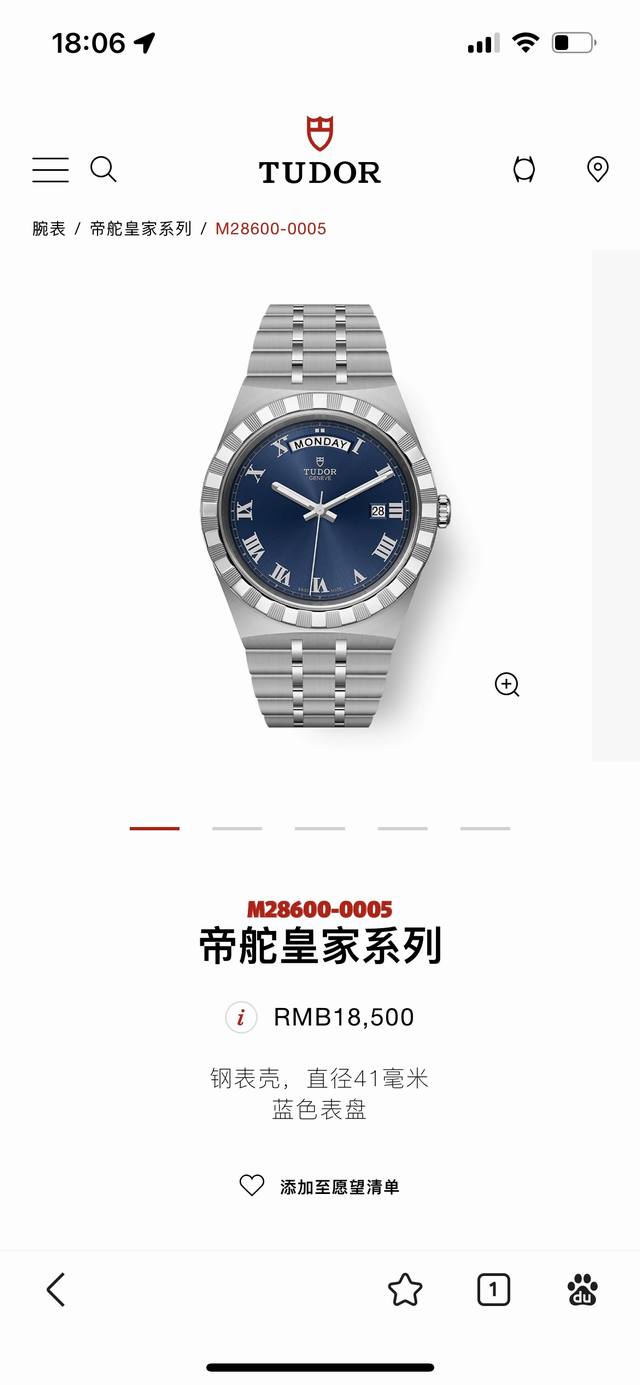The height and width of the screenshot is (1385, 640).
Task: Open the Baidu paw menu
Action: tap(583, 1290)
